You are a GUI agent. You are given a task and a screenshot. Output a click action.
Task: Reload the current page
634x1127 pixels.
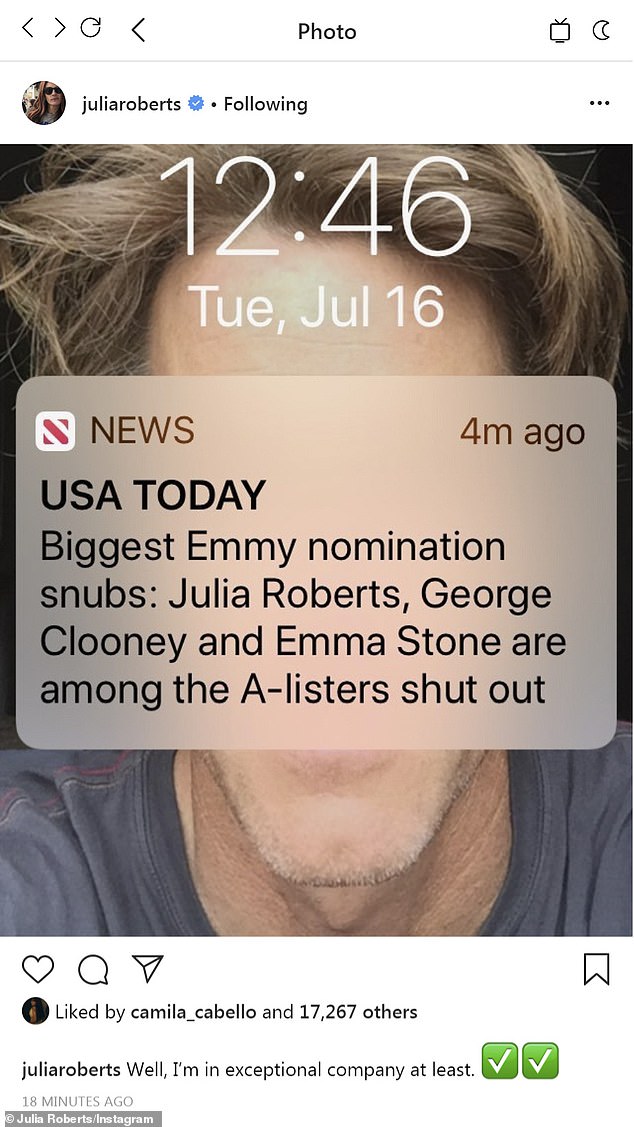[91, 28]
